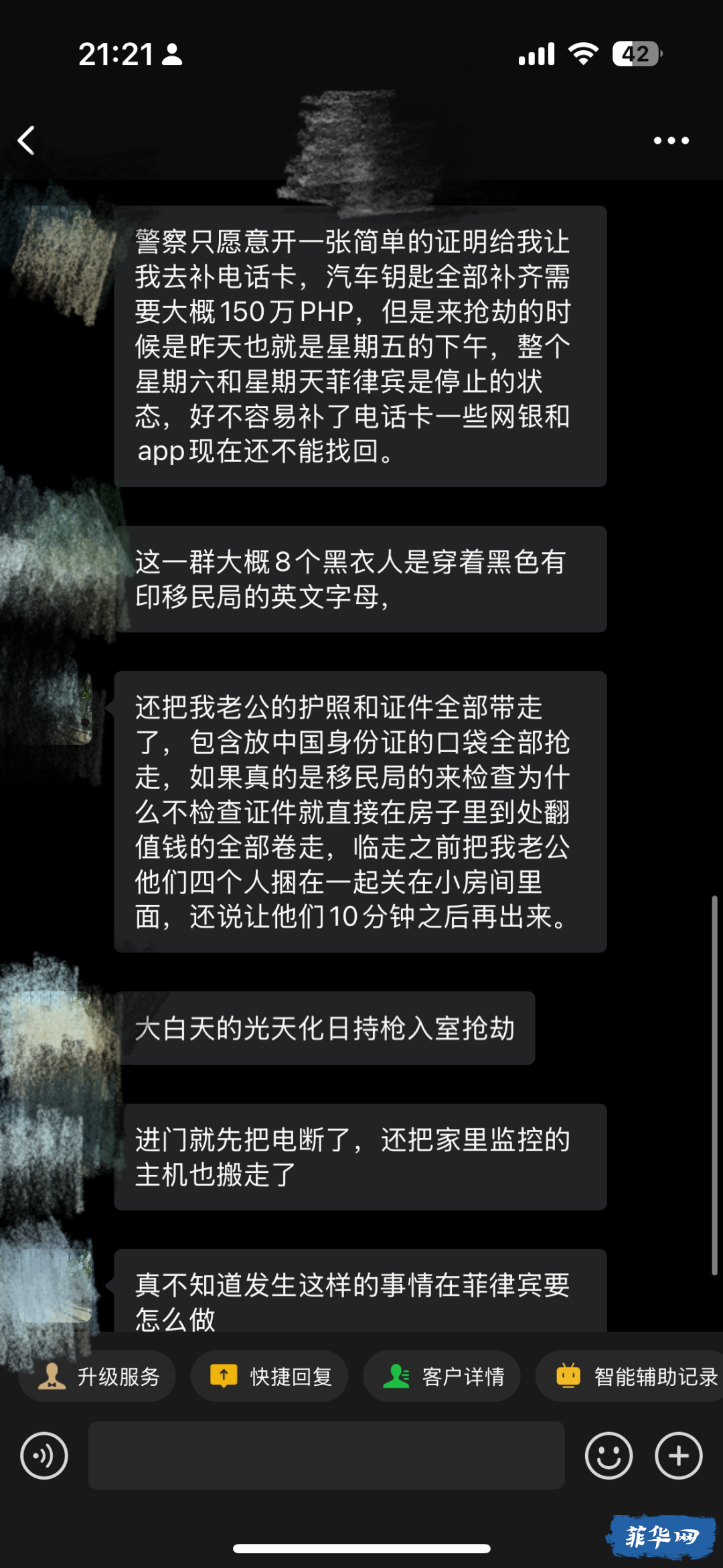View 客户详情 customer details
The height and width of the screenshot is (1568, 723).
(x=442, y=1376)
